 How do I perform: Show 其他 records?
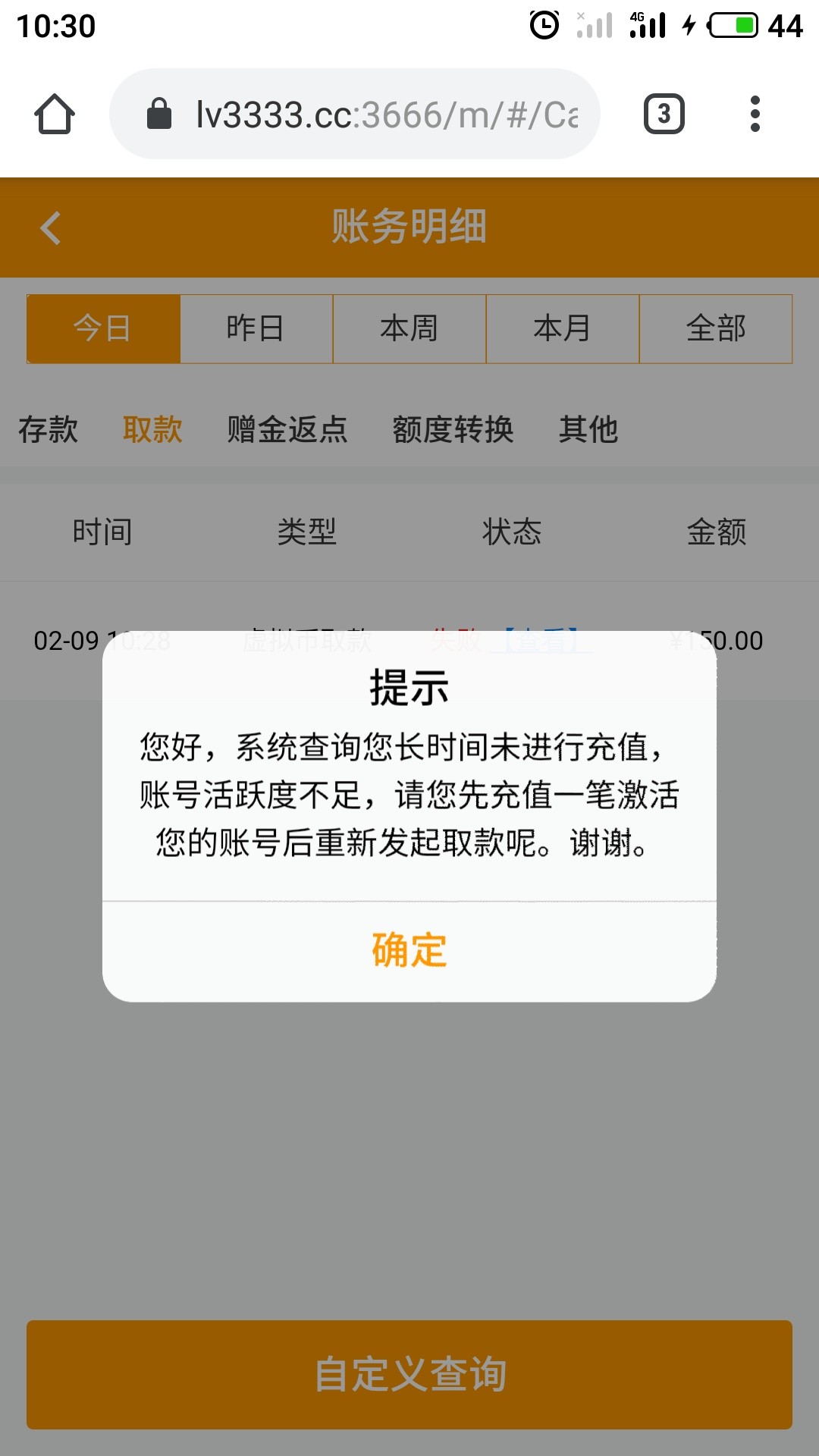[588, 429]
